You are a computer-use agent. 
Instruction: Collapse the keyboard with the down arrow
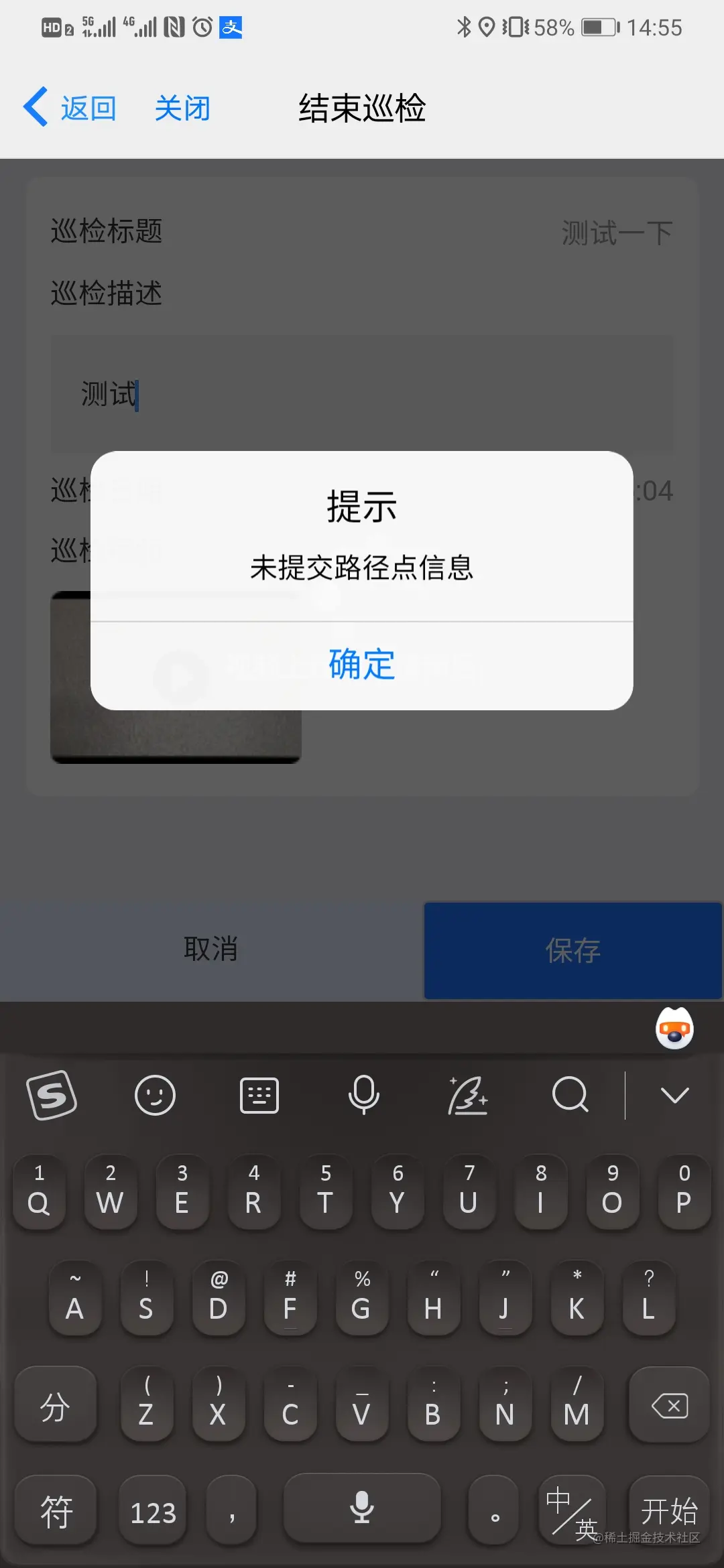point(674,1096)
